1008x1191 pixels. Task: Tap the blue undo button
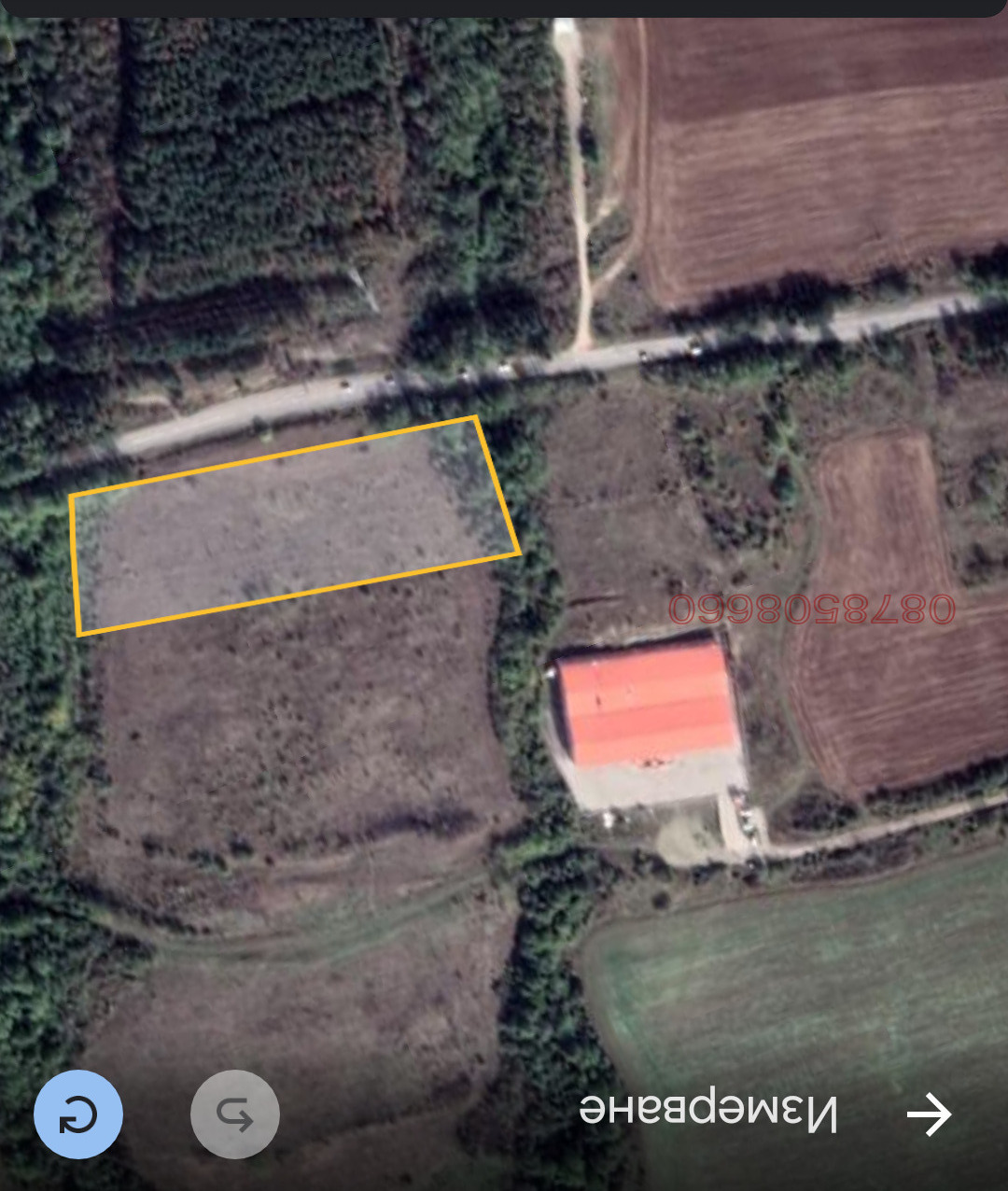[78, 1114]
